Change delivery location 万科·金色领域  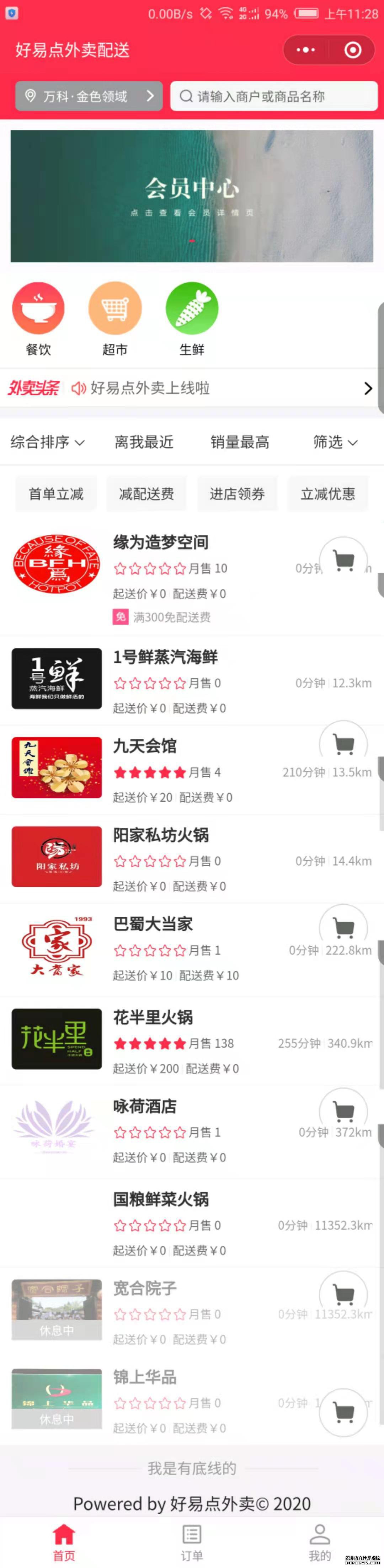[x=89, y=96]
